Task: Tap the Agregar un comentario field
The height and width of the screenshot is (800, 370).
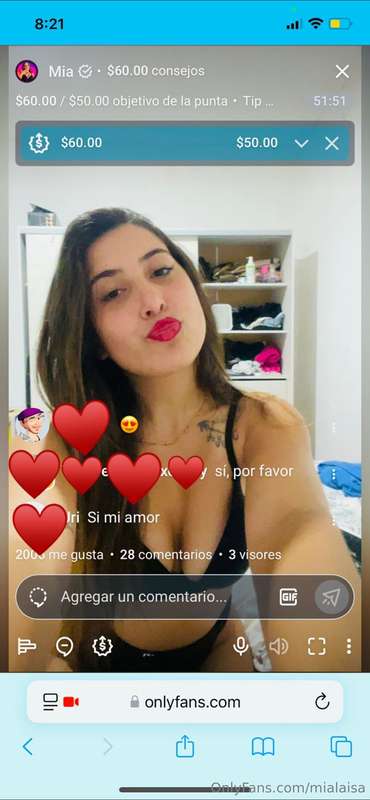Action: pos(144,596)
